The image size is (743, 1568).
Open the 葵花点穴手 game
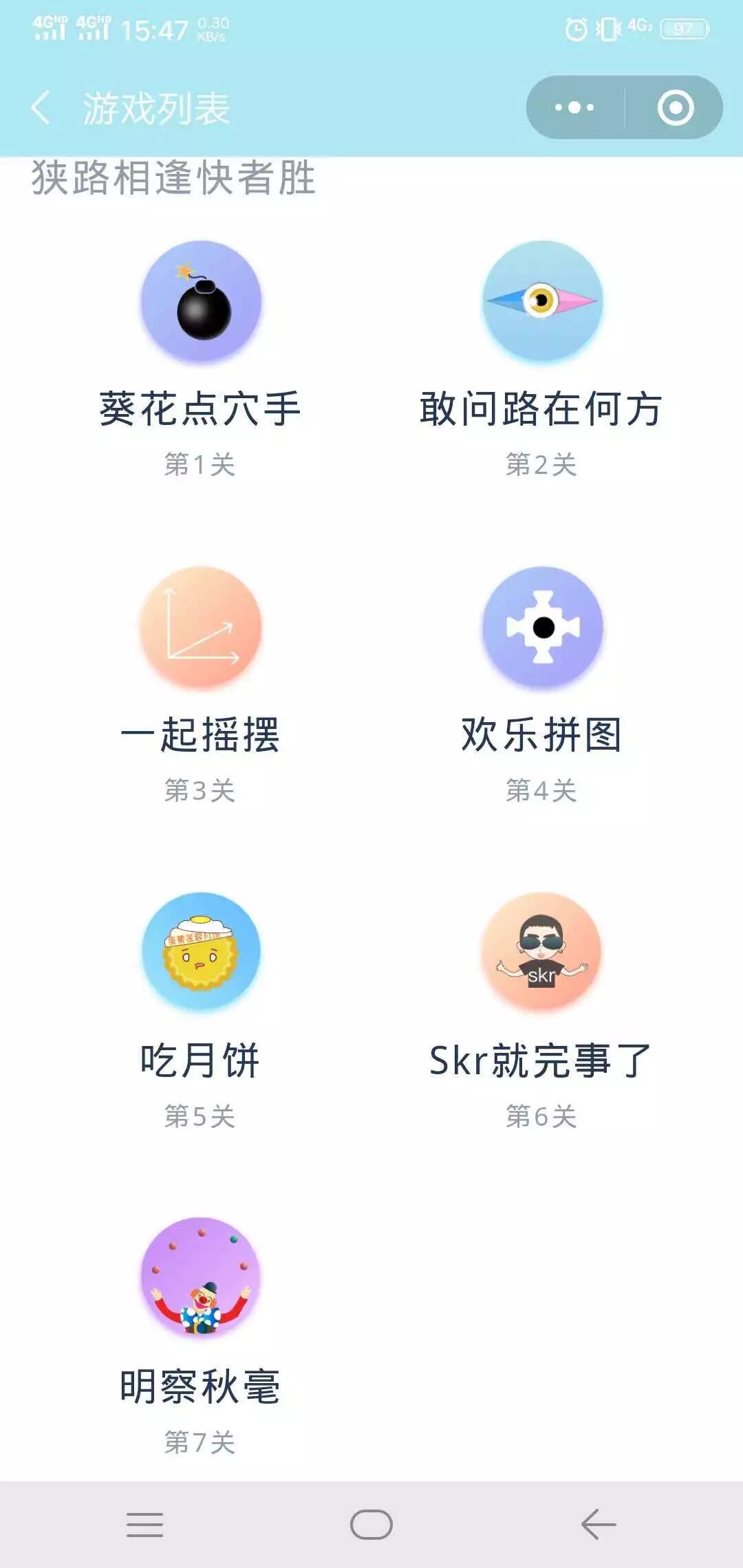coord(201,301)
